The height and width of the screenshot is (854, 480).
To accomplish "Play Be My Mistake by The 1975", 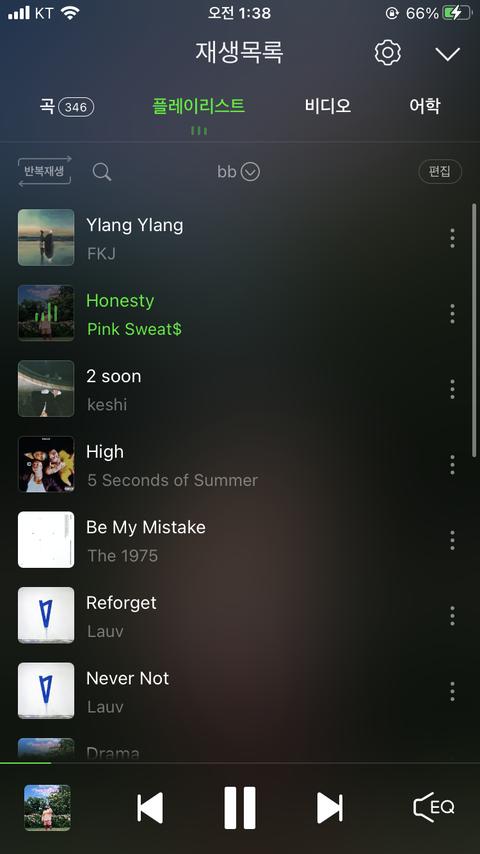I will [x=240, y=540].
